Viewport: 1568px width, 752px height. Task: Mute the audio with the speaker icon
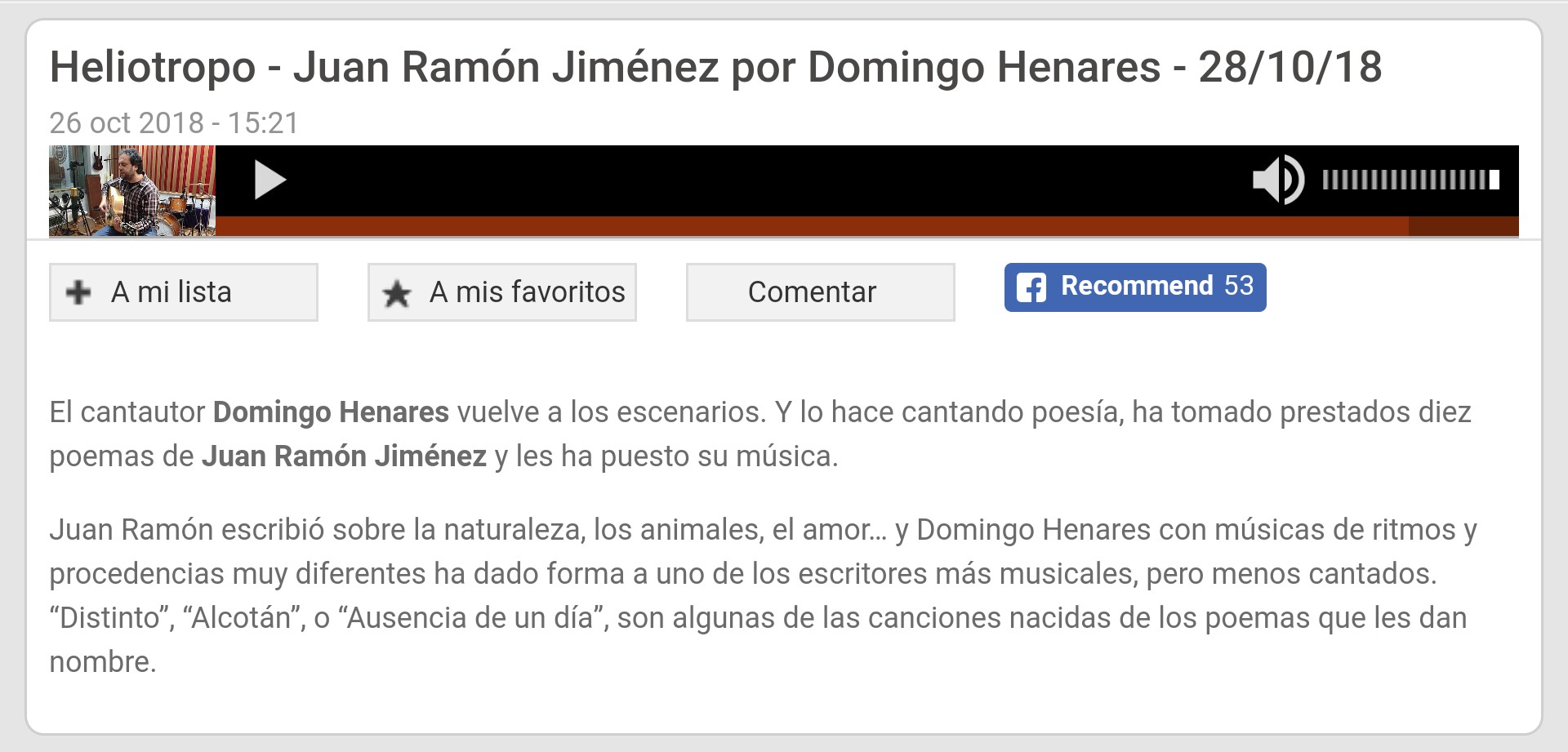click(1276, 180)
